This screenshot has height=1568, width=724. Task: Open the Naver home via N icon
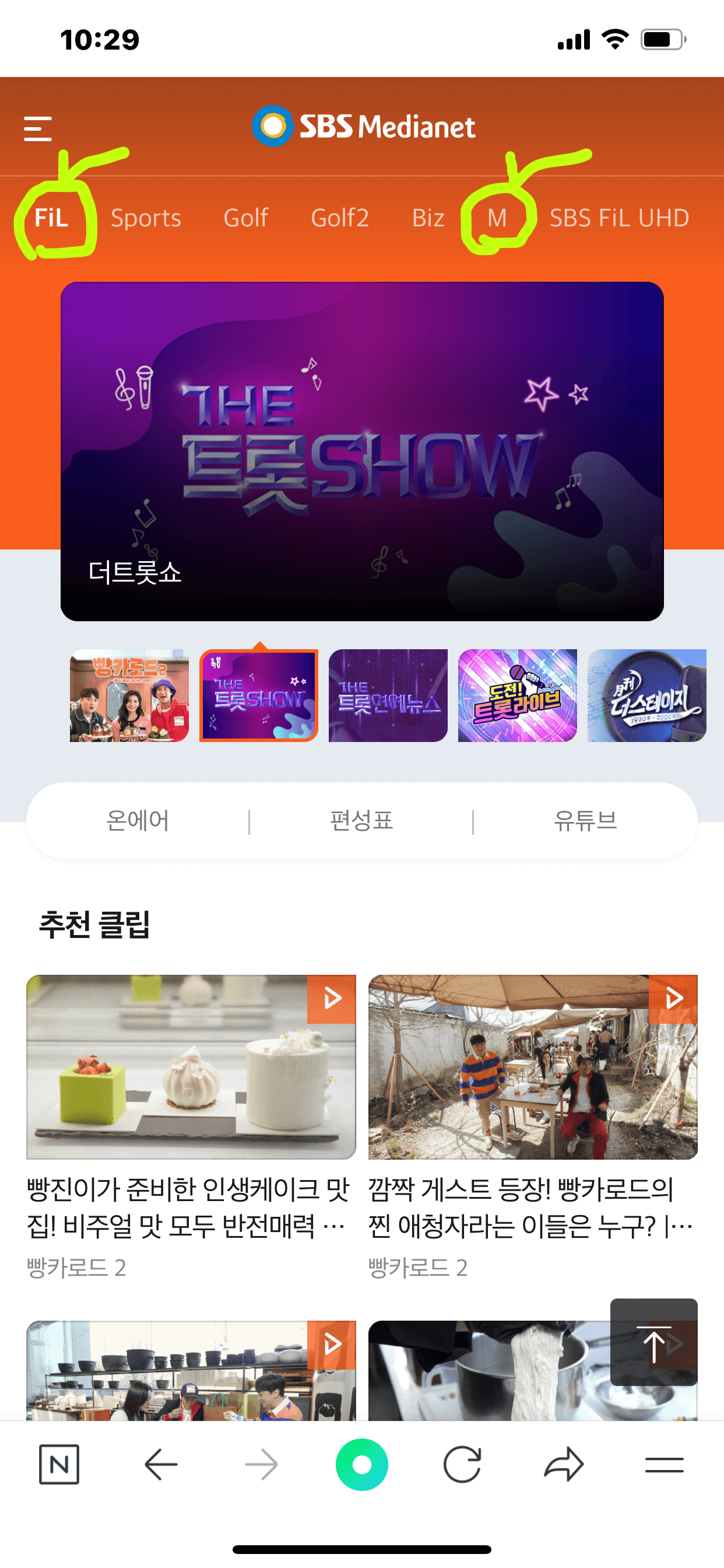point(59,1465)
